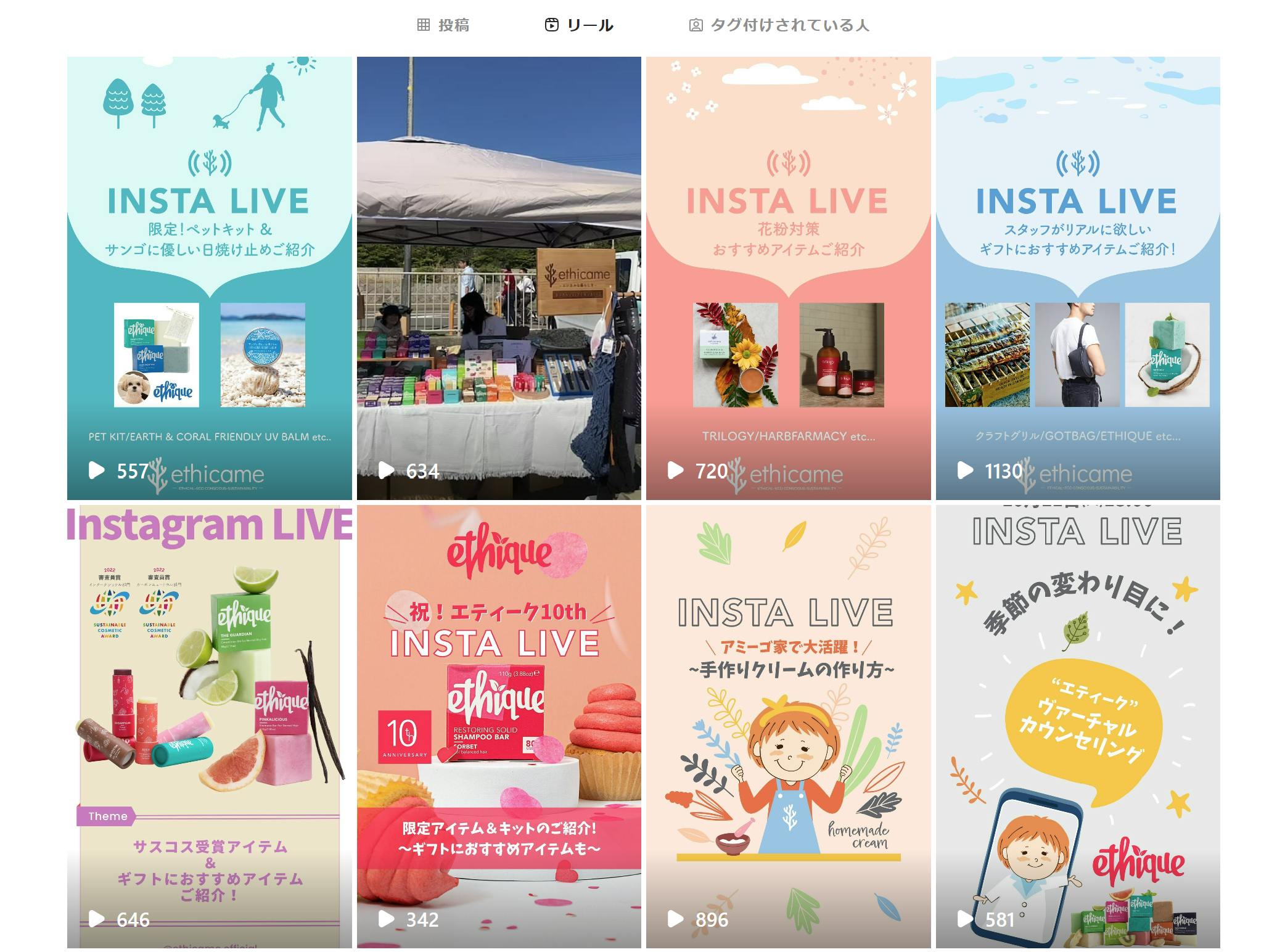This screenshot has width=1285, height=952.
Task: Open the pet kit INSTA LIVE reel
Action: pos(210,278)
